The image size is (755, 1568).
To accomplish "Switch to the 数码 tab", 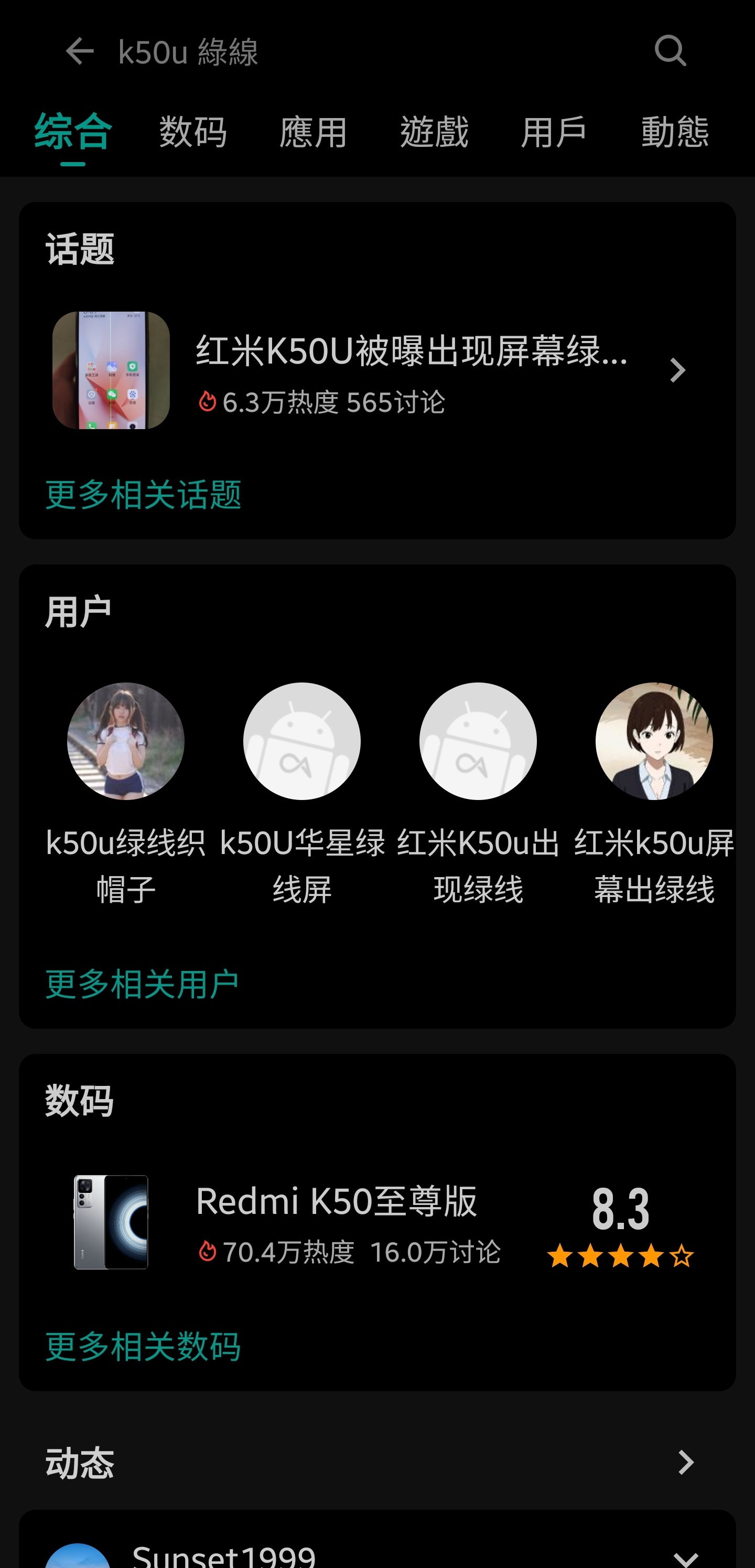I will coord(193,132).
